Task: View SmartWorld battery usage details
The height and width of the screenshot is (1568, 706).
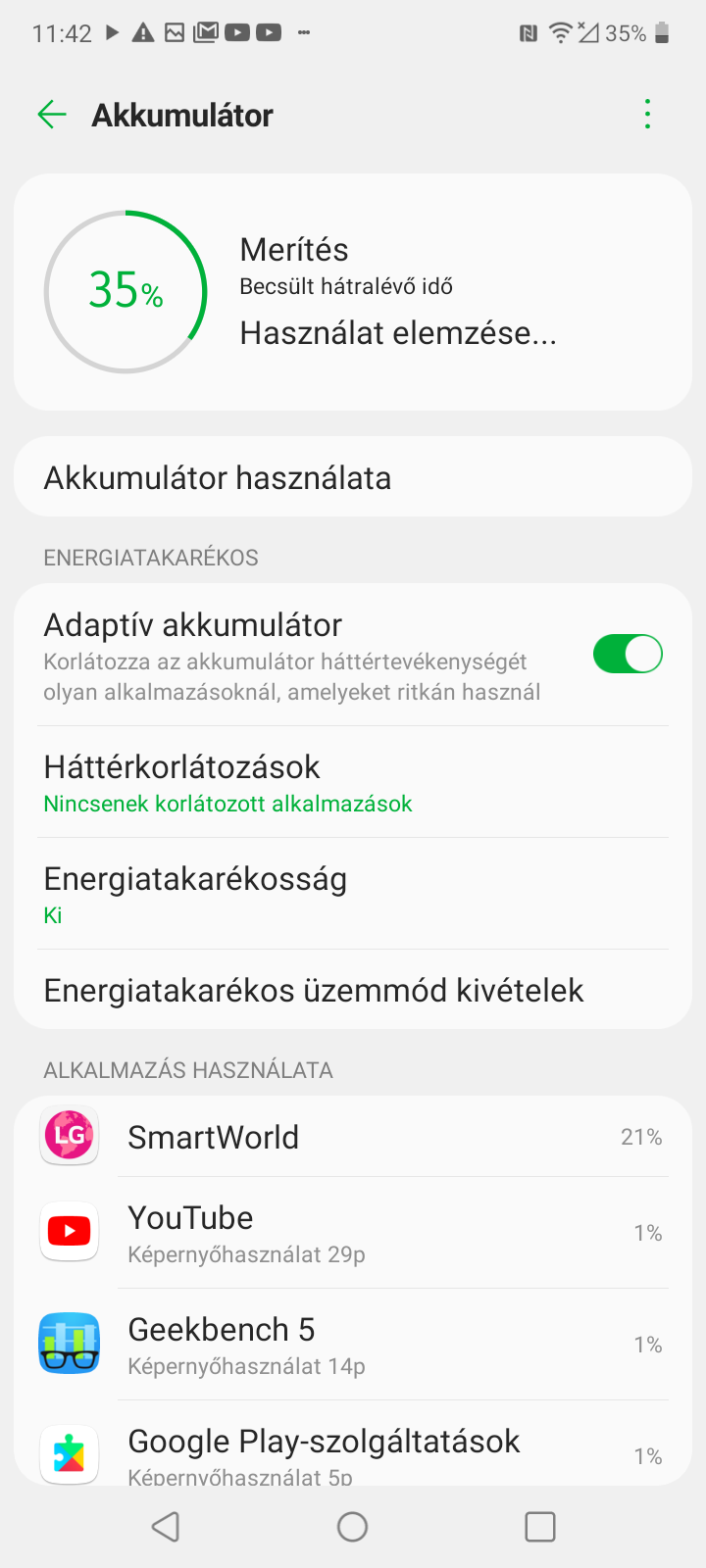Action: pos(353,1137)
